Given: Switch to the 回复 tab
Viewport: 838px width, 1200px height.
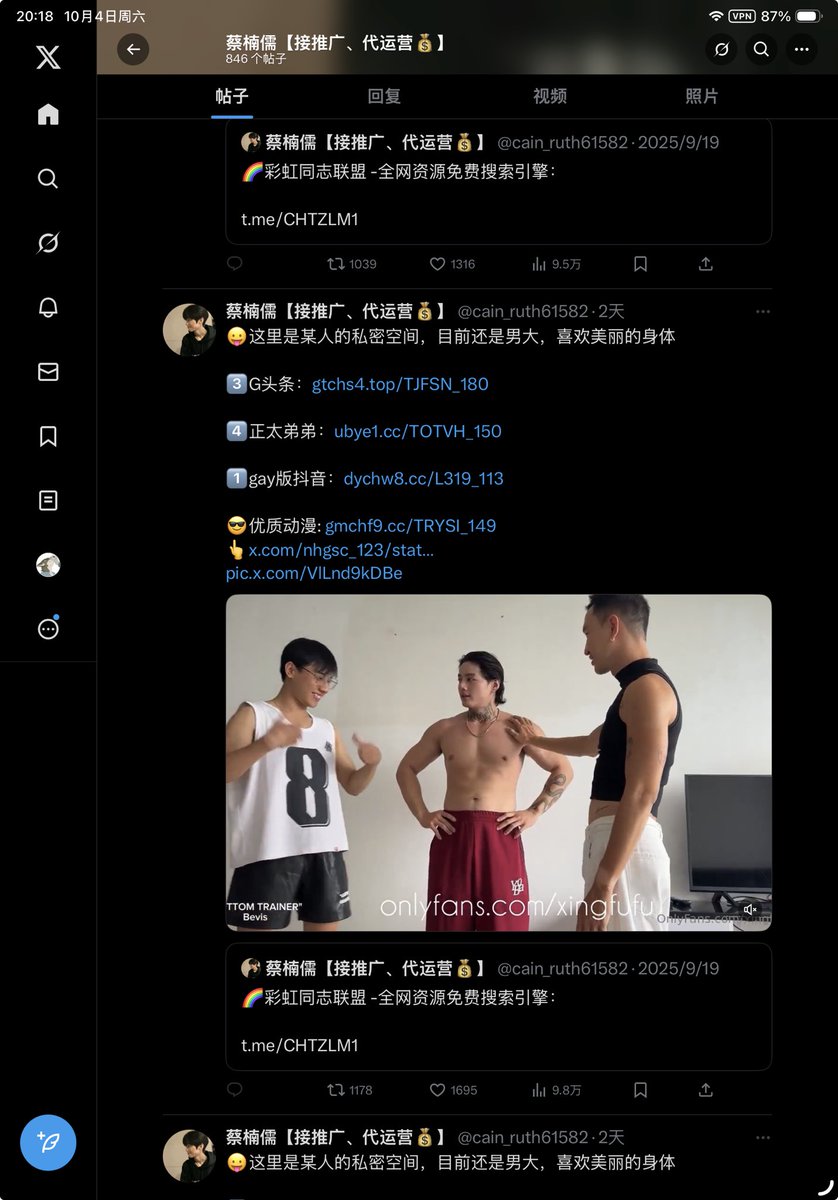Looking at the screenshot, I should [384, 96].
